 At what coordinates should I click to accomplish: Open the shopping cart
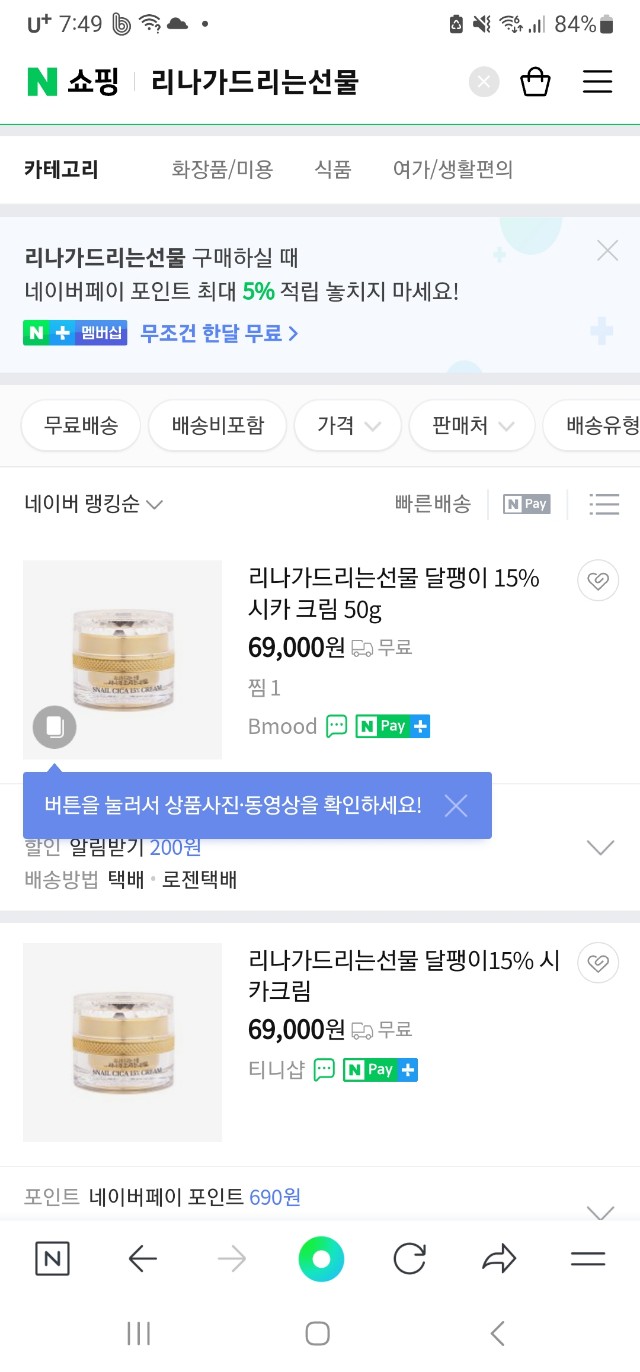point(535,82)
